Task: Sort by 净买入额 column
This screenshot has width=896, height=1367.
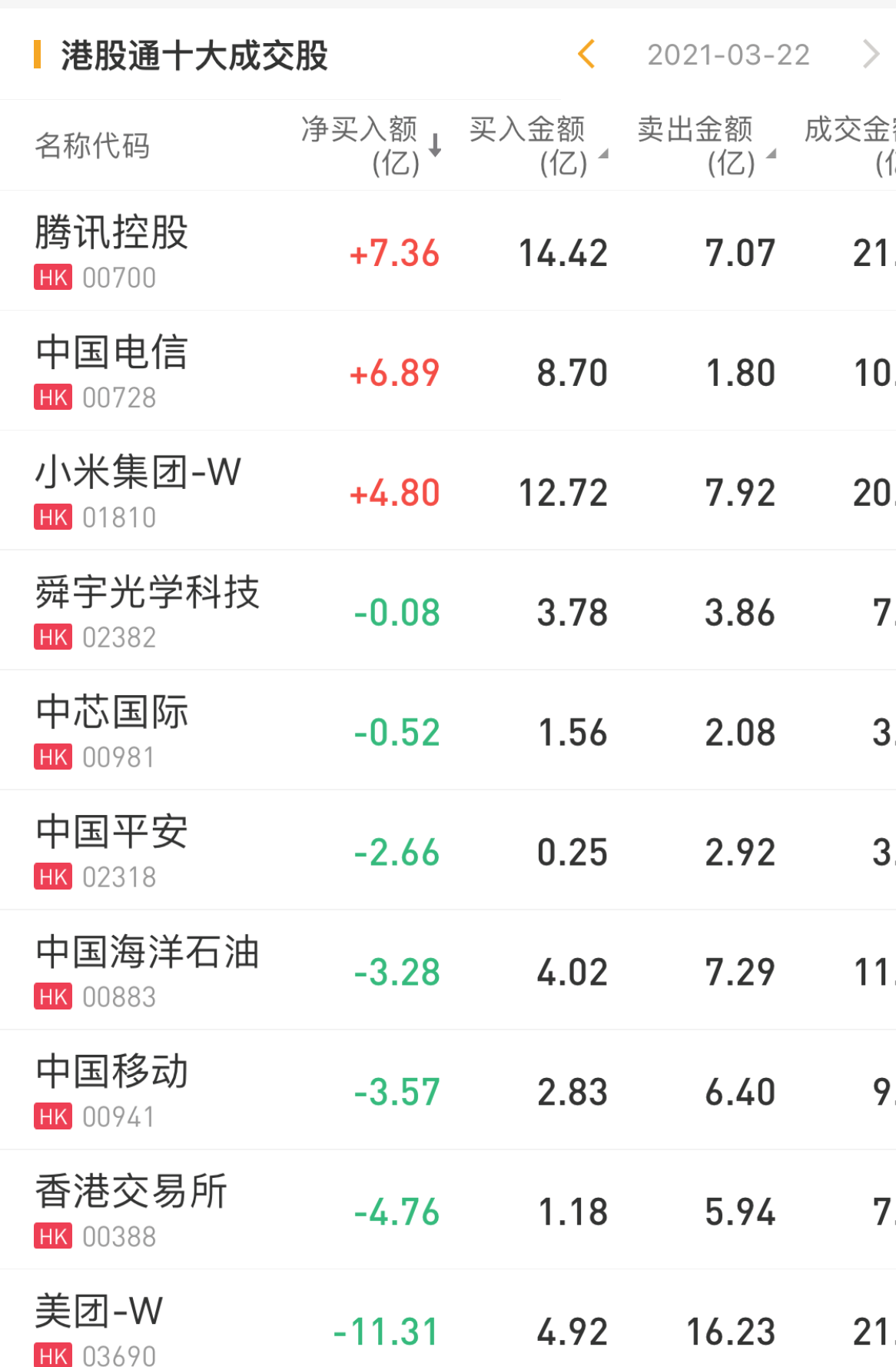Action: 370,145
